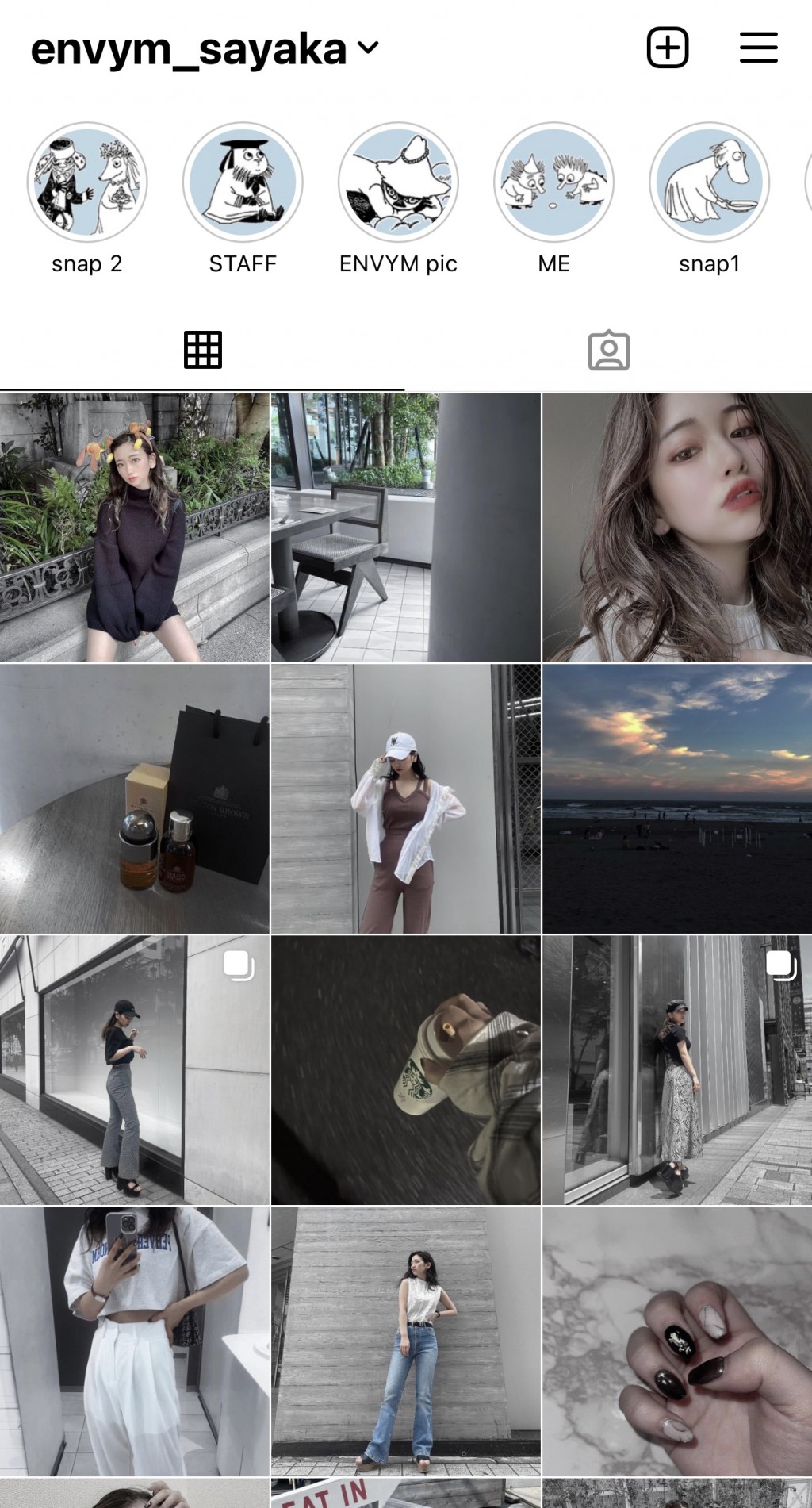Switch to the posts grid tab
This screenshot has width=812, height=1508.
click(203, 350)
